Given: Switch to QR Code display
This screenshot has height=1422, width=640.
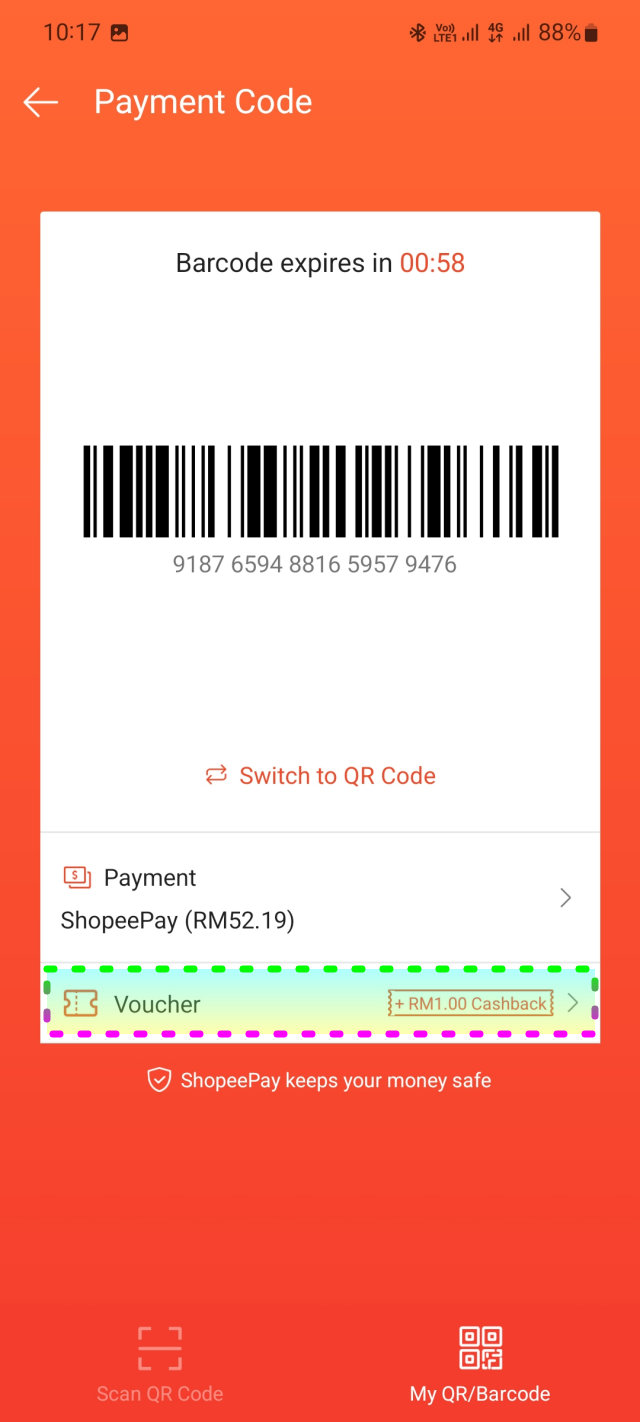Looking at the screenshot, I should pyautogui.click(x=320, y=776).
